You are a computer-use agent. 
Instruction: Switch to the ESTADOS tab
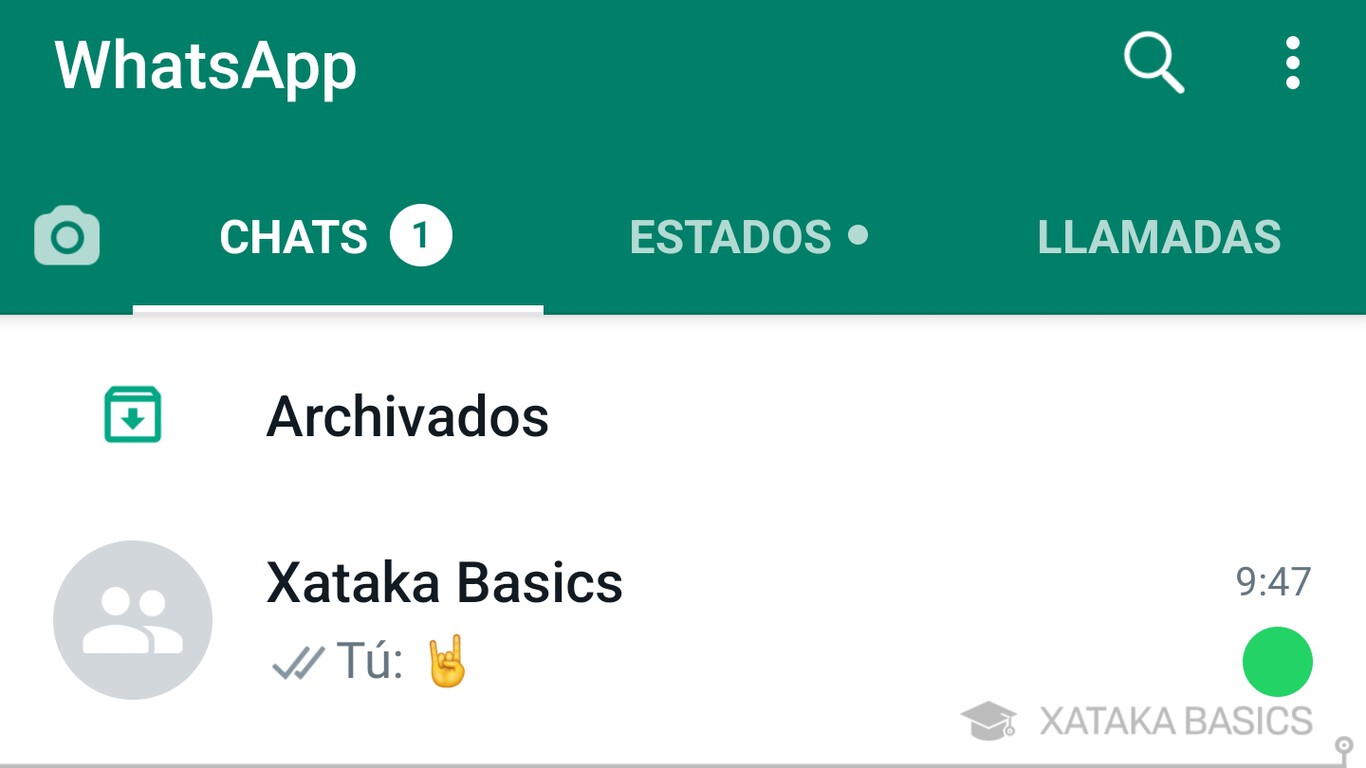point(748,237)
